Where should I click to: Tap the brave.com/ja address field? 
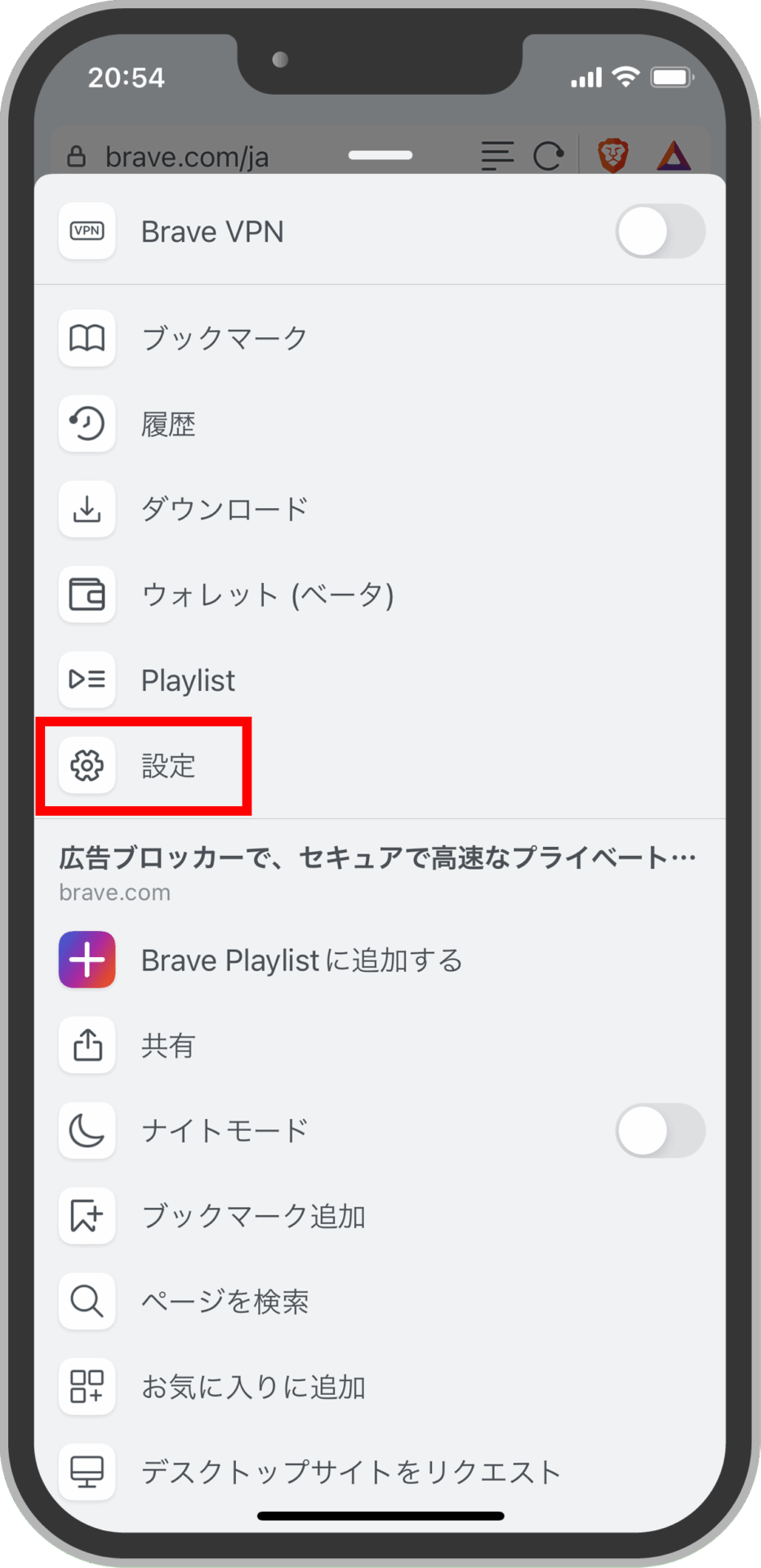[188, 157]
